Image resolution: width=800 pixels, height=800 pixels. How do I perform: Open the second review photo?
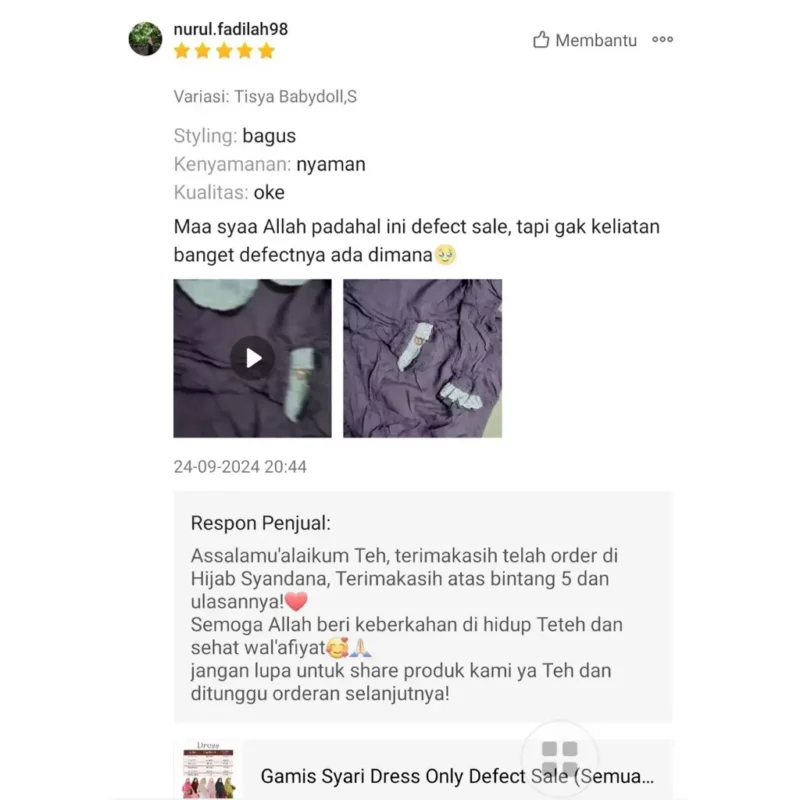(x=422, y=358)
